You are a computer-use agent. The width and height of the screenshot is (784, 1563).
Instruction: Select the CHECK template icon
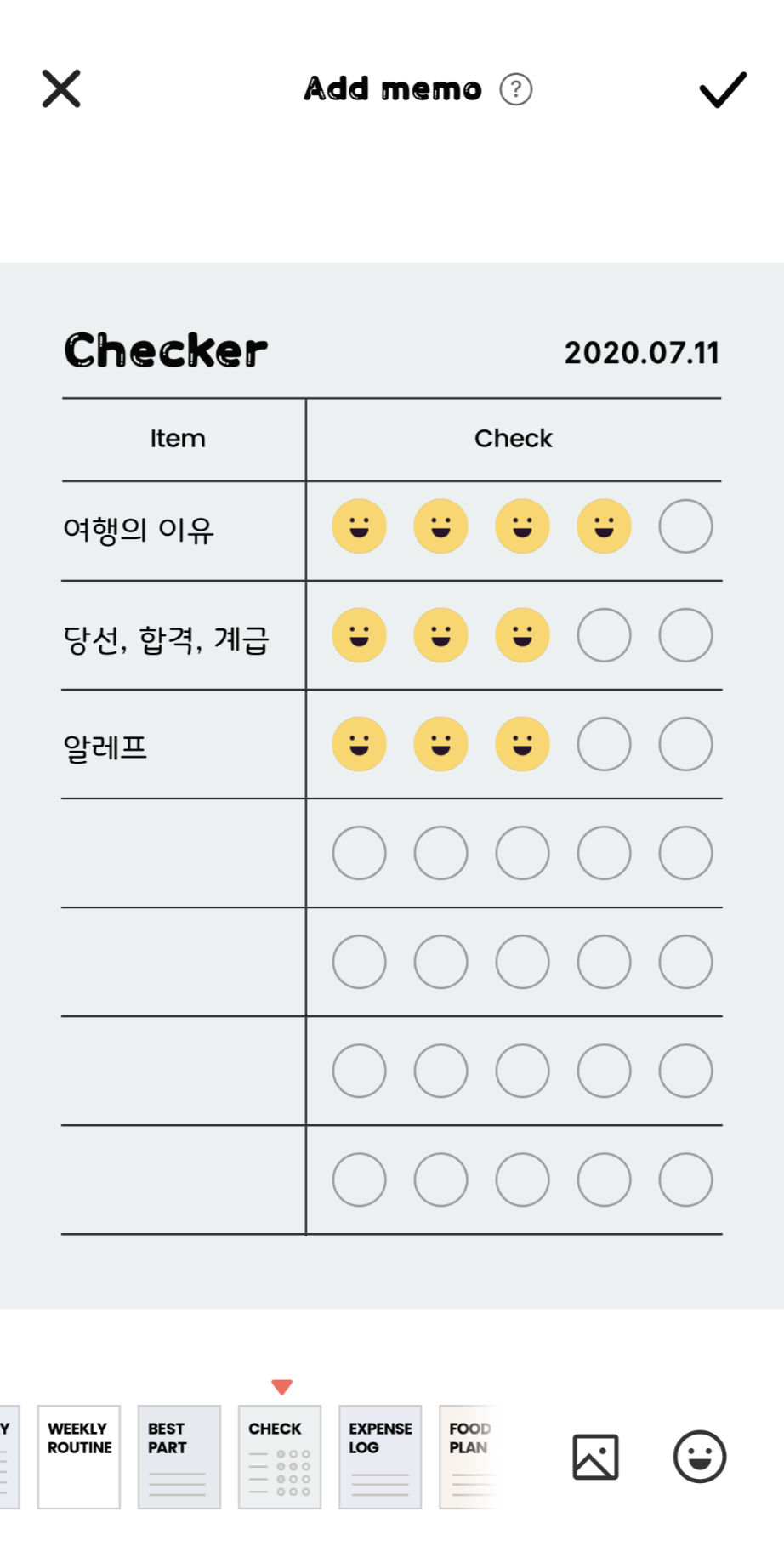coord(279,1456)
